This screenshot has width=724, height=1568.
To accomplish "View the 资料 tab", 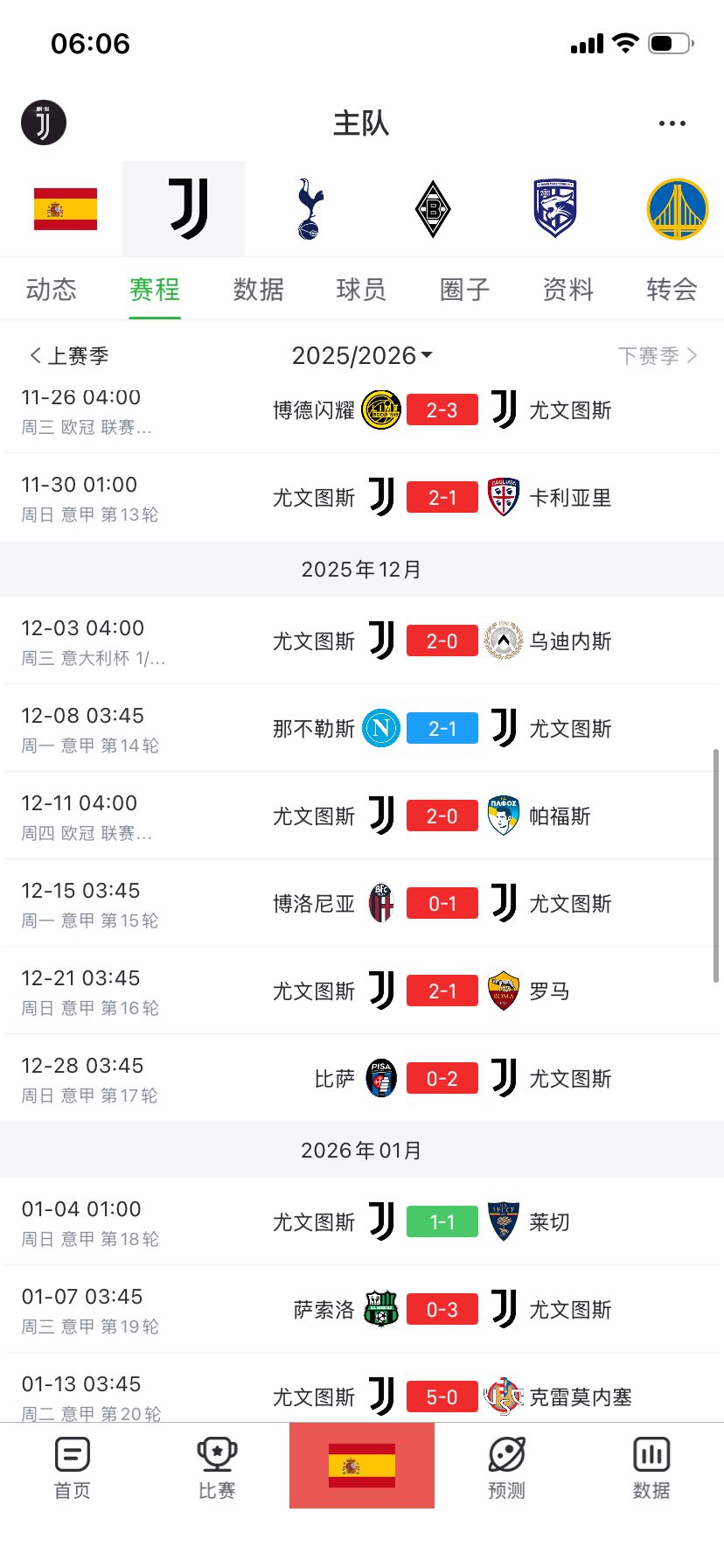I will point(568,290).
